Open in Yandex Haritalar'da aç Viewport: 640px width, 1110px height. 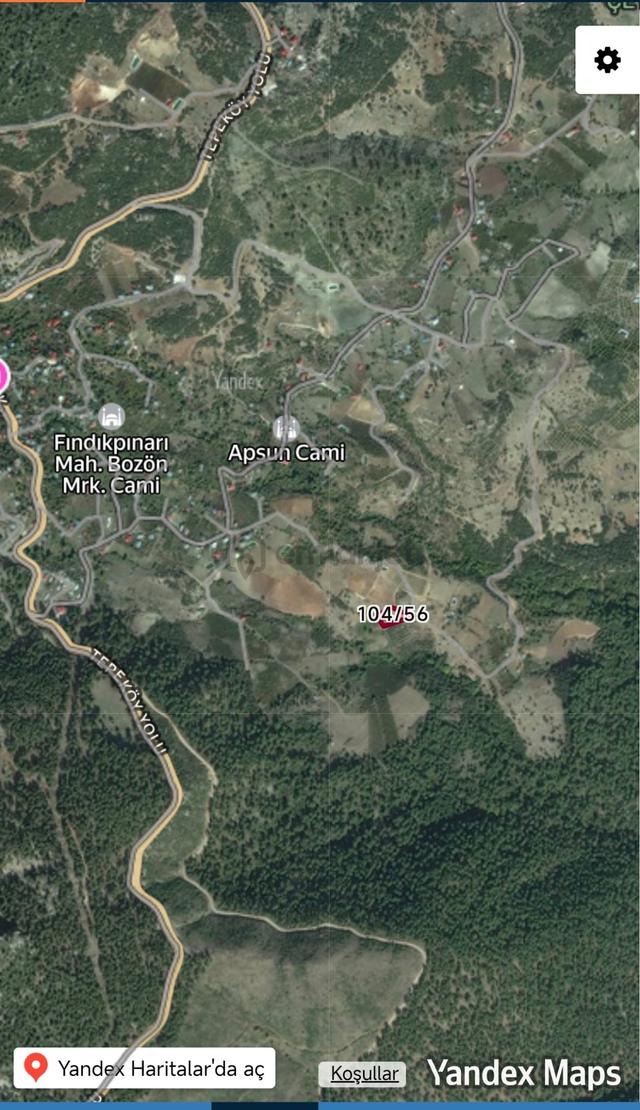pyautogui.click(x=144, y=1068)
